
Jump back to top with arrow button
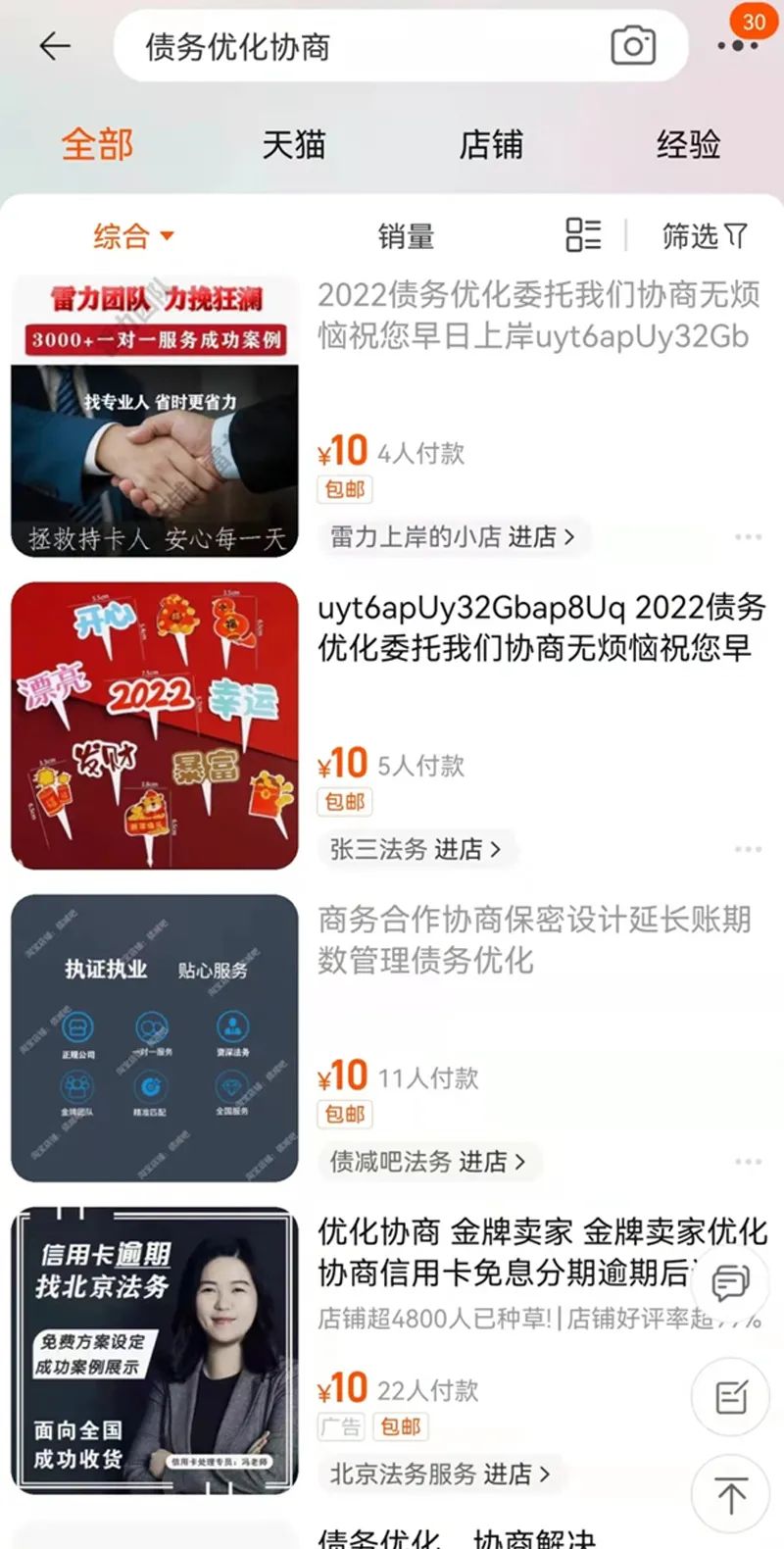point(731,1494)
